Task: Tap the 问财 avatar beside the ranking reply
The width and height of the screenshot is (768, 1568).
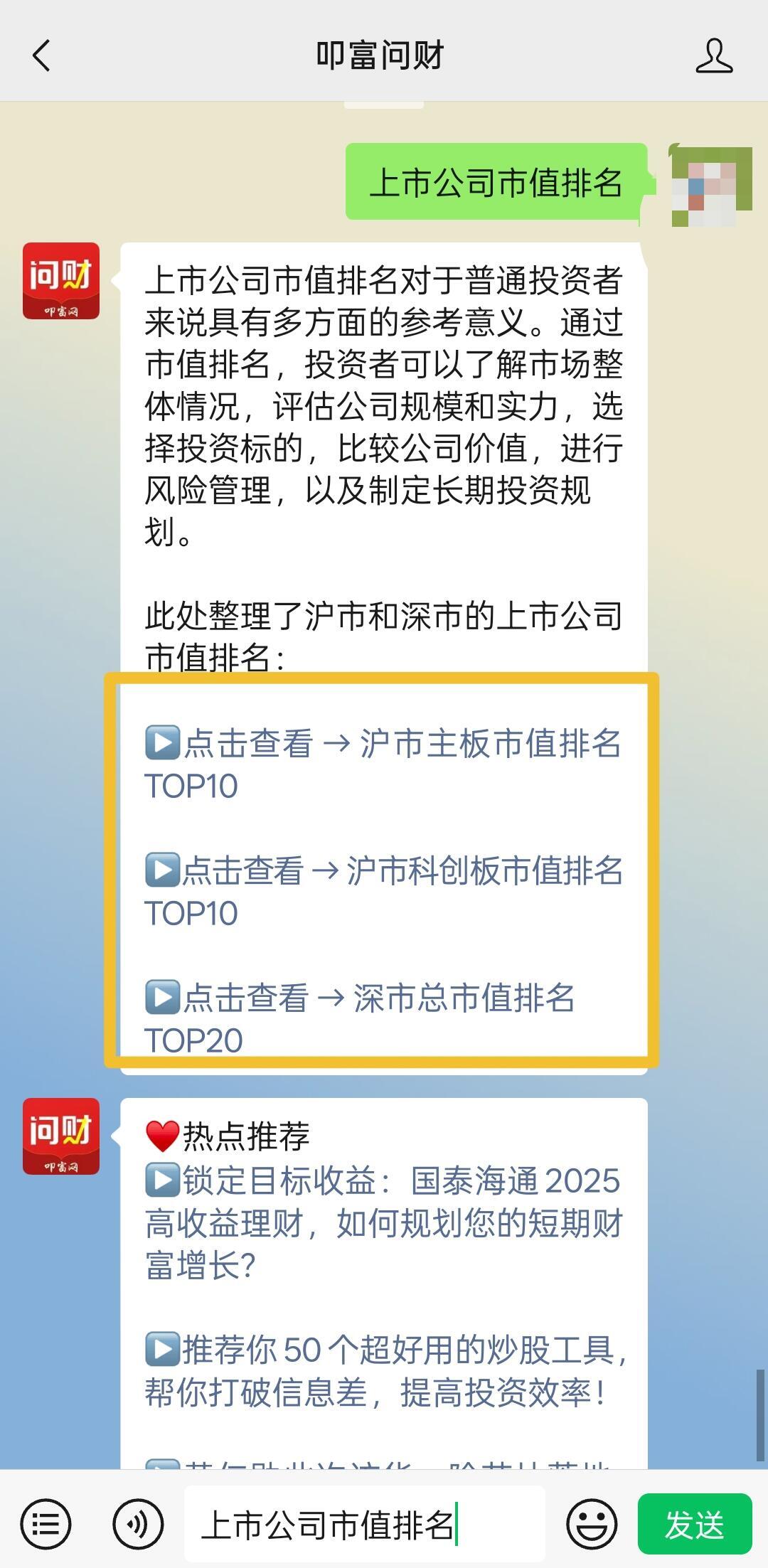Action: pos(61,281)
